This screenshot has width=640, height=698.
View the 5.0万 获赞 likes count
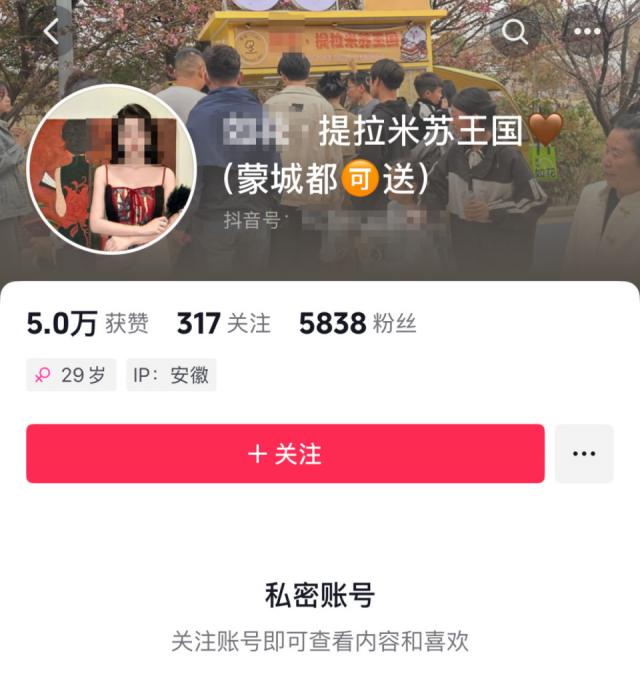(88, 323)
